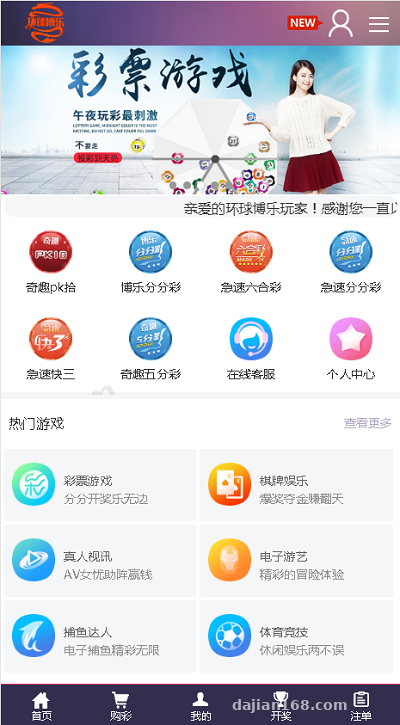The height and width of the screenshot is (725, 400).
Task: Launch 奇趣五分彩 game
Action: (150, 349)
